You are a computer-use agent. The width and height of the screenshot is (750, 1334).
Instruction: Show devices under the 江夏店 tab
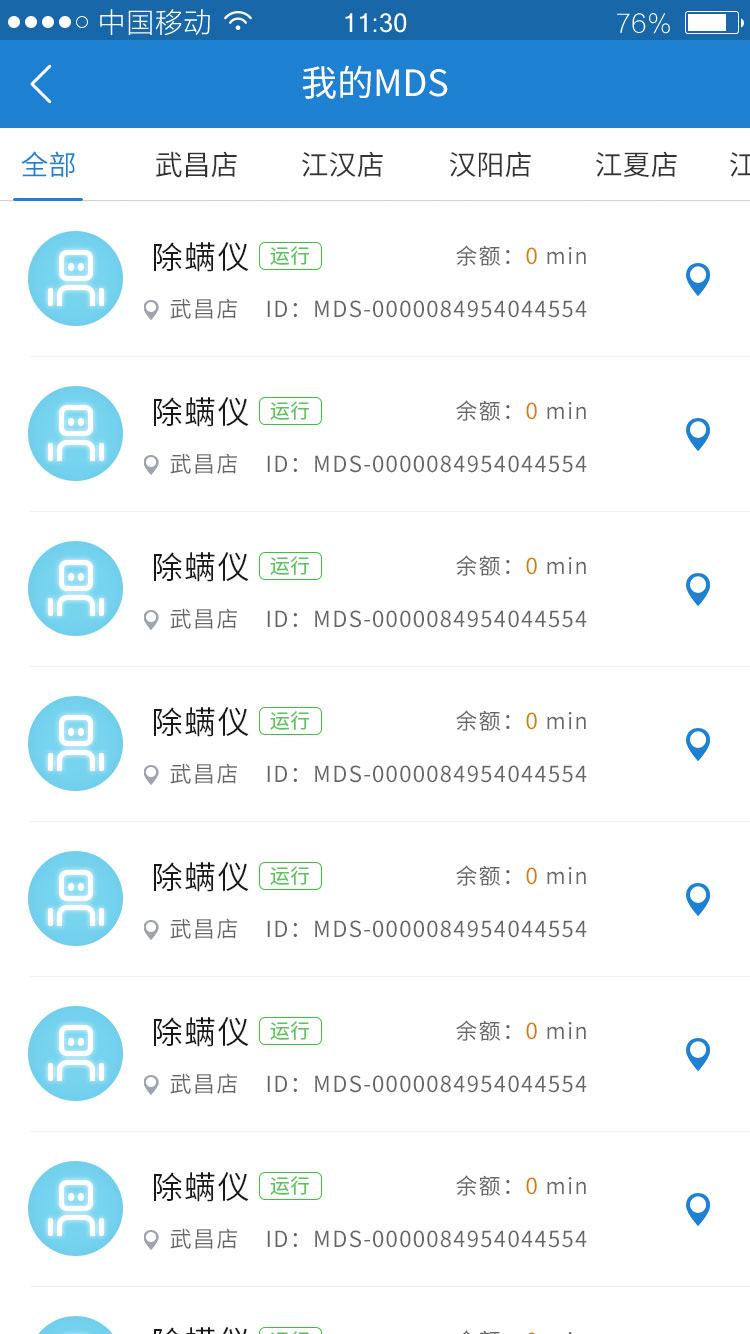tap(637, 164)
